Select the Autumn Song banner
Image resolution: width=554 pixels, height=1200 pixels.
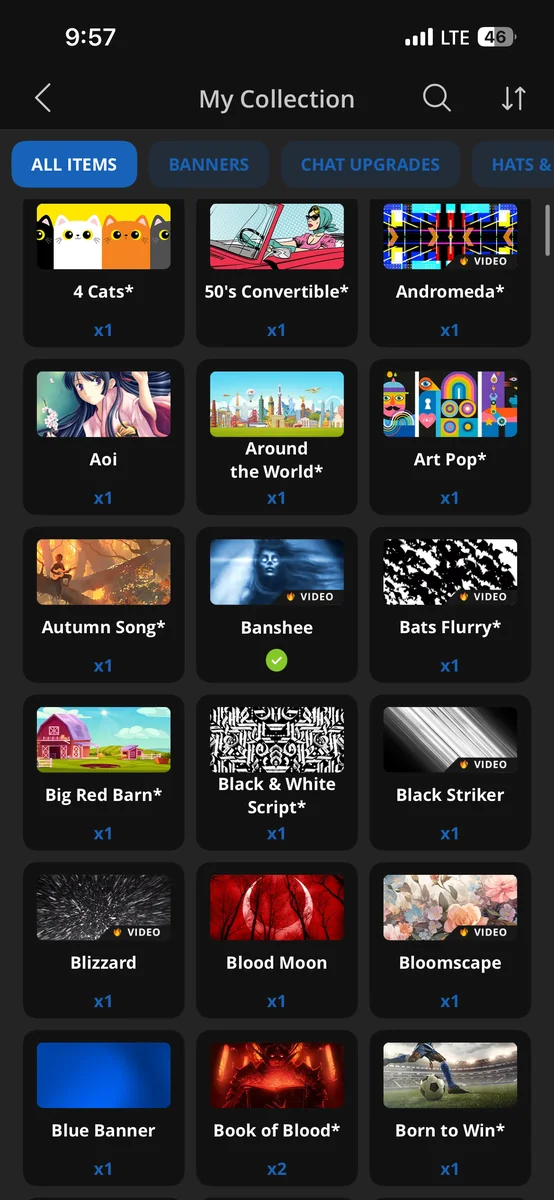click(103, 605)
